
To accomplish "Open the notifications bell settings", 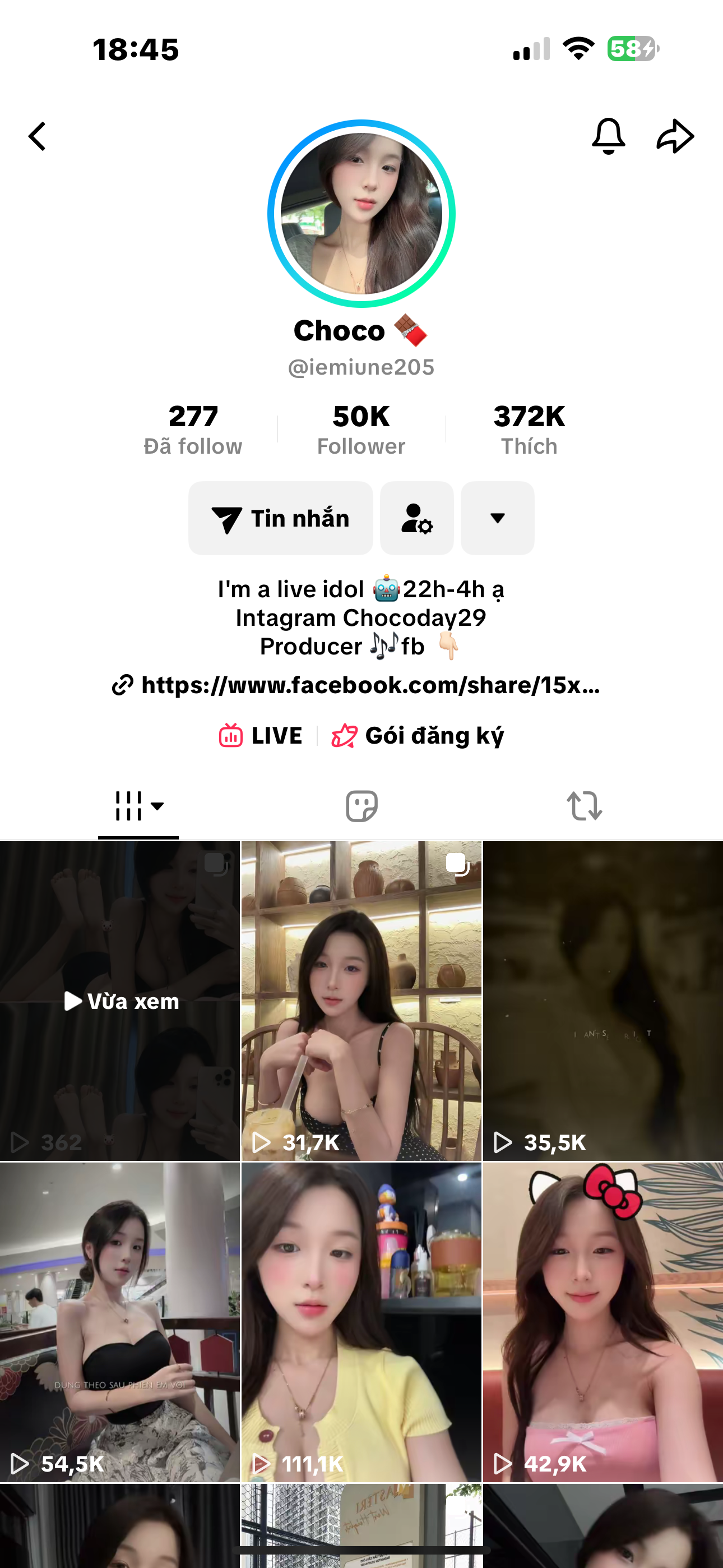I will coord(608,136).
